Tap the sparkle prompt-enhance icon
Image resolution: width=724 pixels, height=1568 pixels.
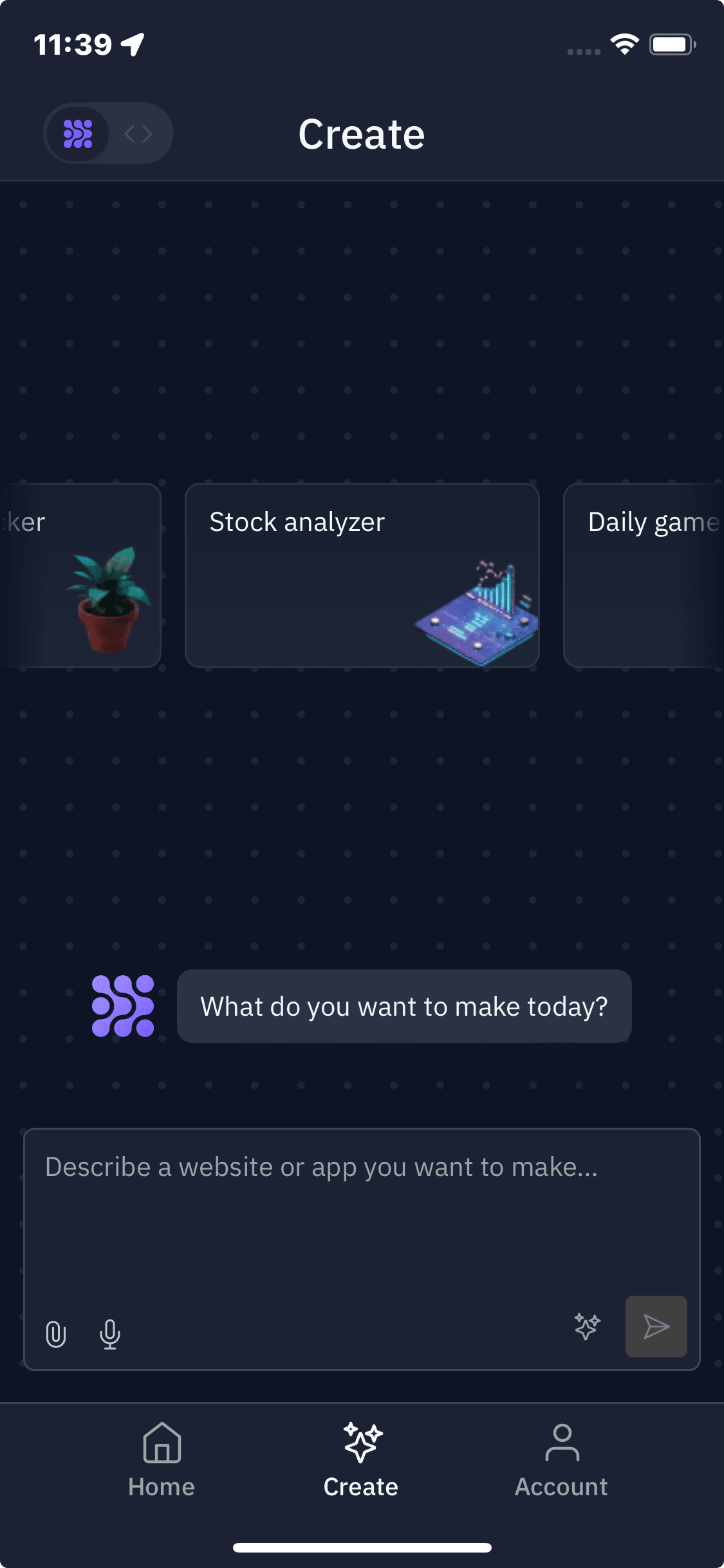click(x=586, y=1326)
